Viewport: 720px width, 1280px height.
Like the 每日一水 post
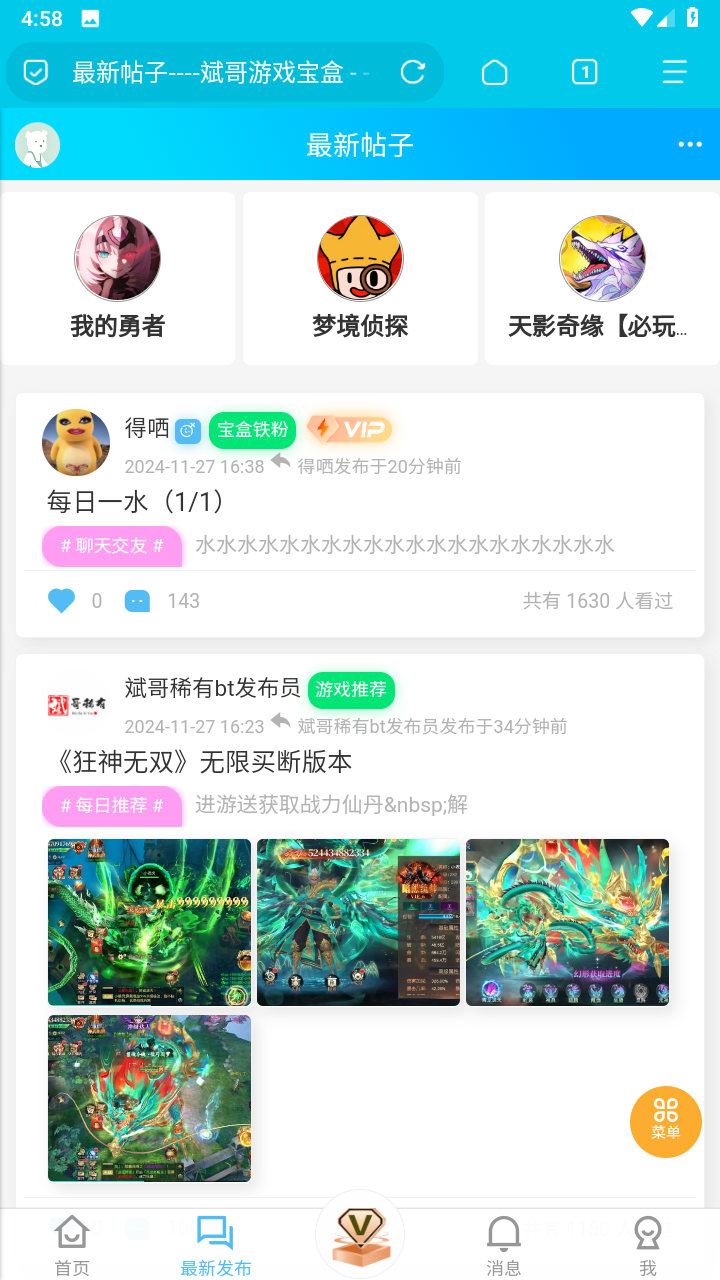tap(62, 601)
